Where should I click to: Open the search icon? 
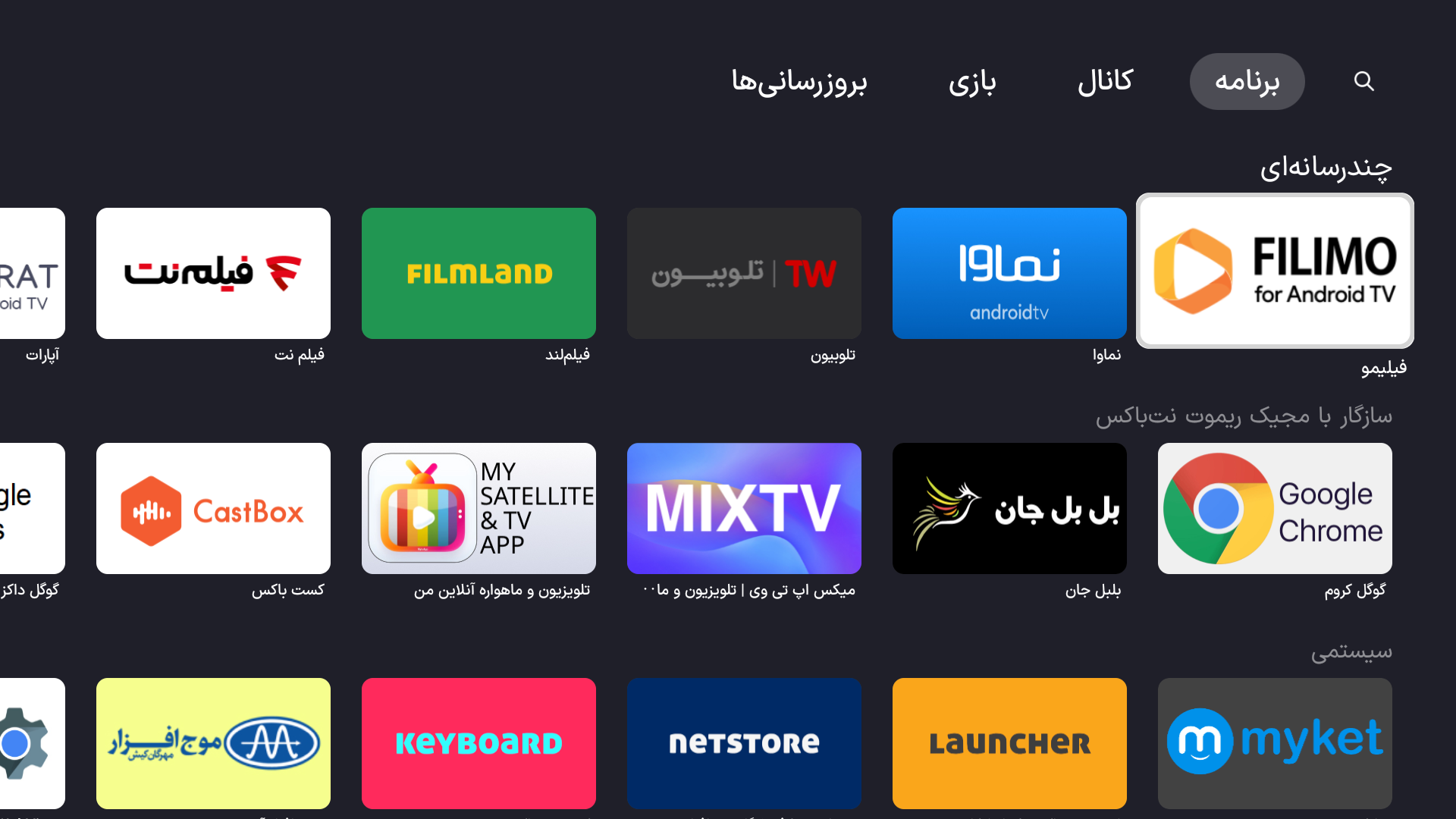pos(1363,81)
